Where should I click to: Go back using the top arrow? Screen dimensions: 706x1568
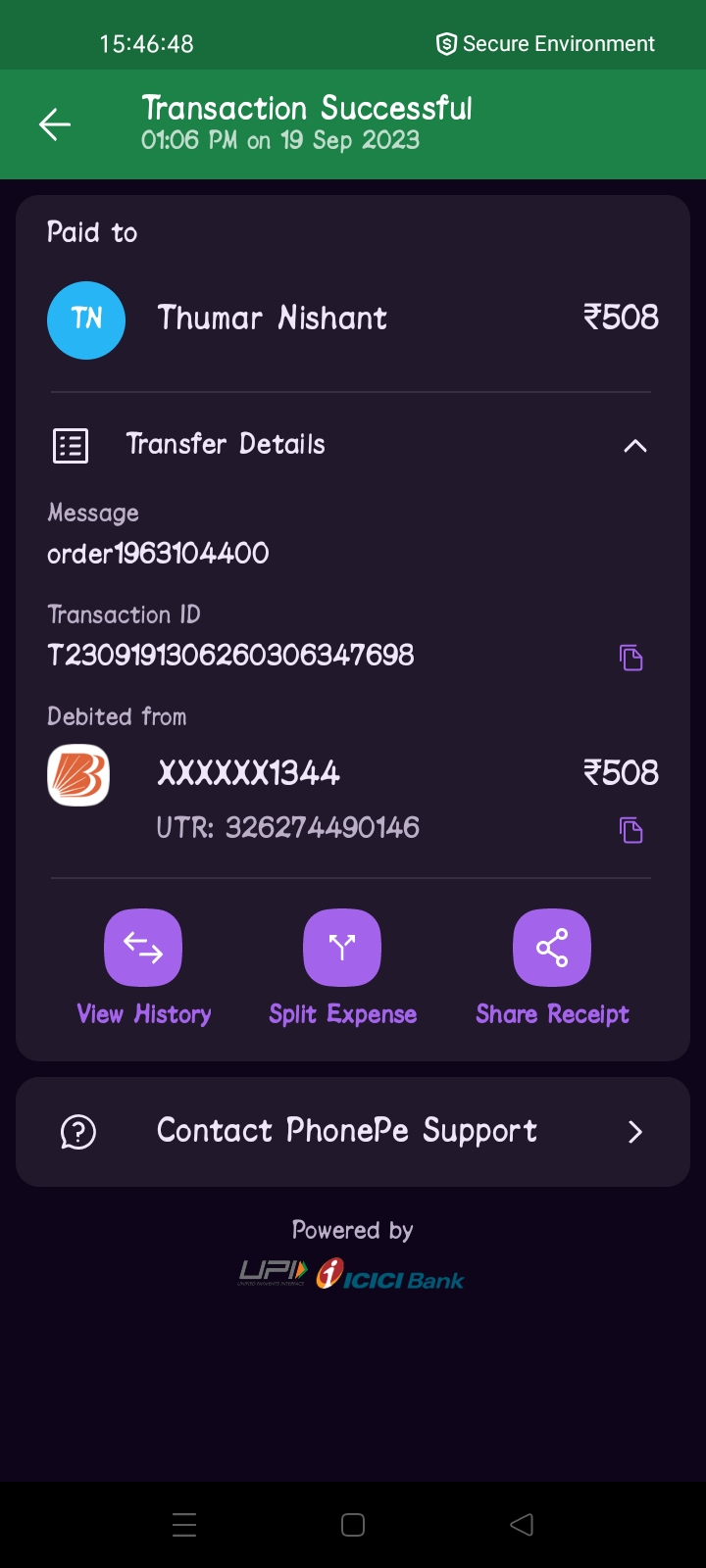[55, 124]
